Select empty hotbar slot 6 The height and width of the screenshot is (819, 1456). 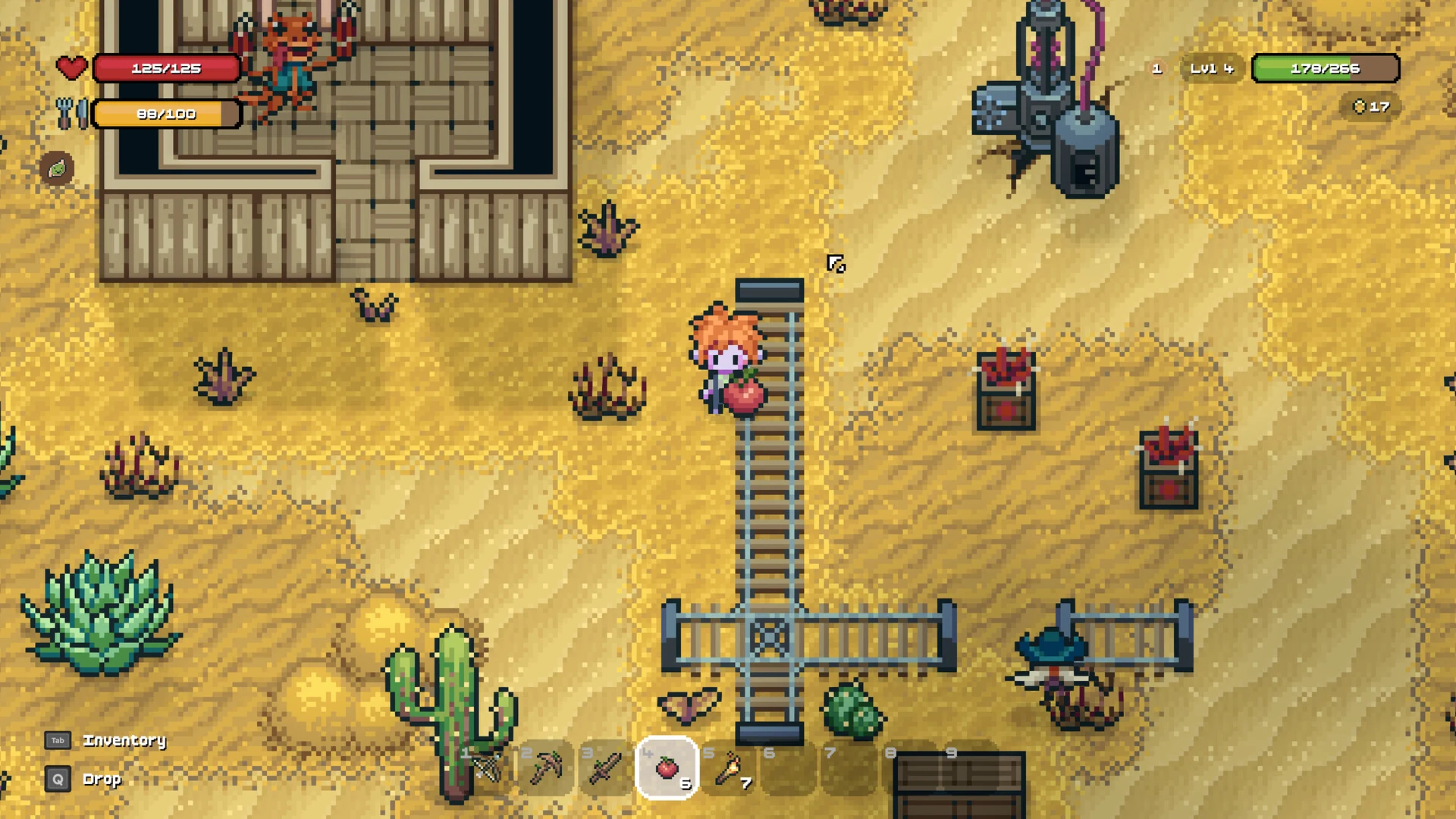789,769
